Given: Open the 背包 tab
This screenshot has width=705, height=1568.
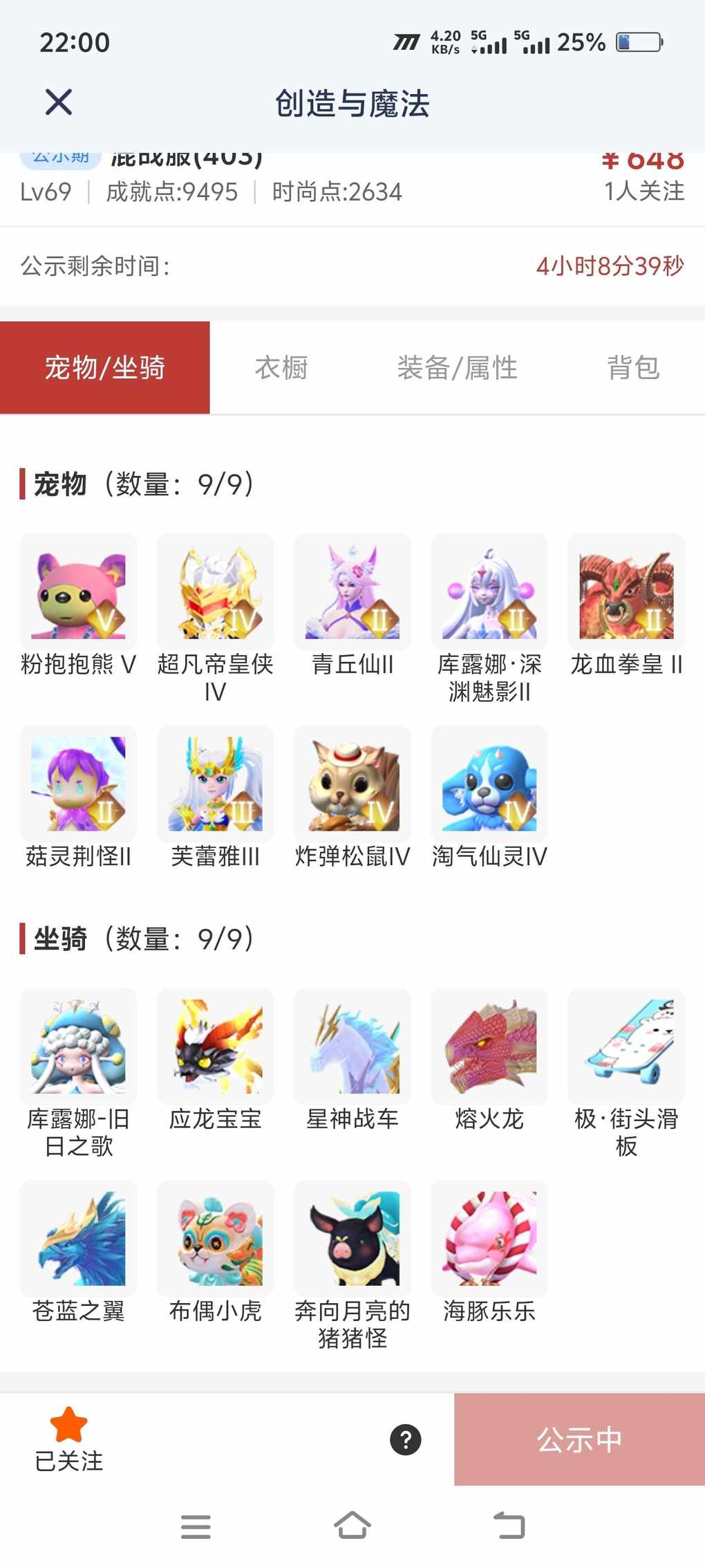Looking at the screenshot, I should [632, 367].
